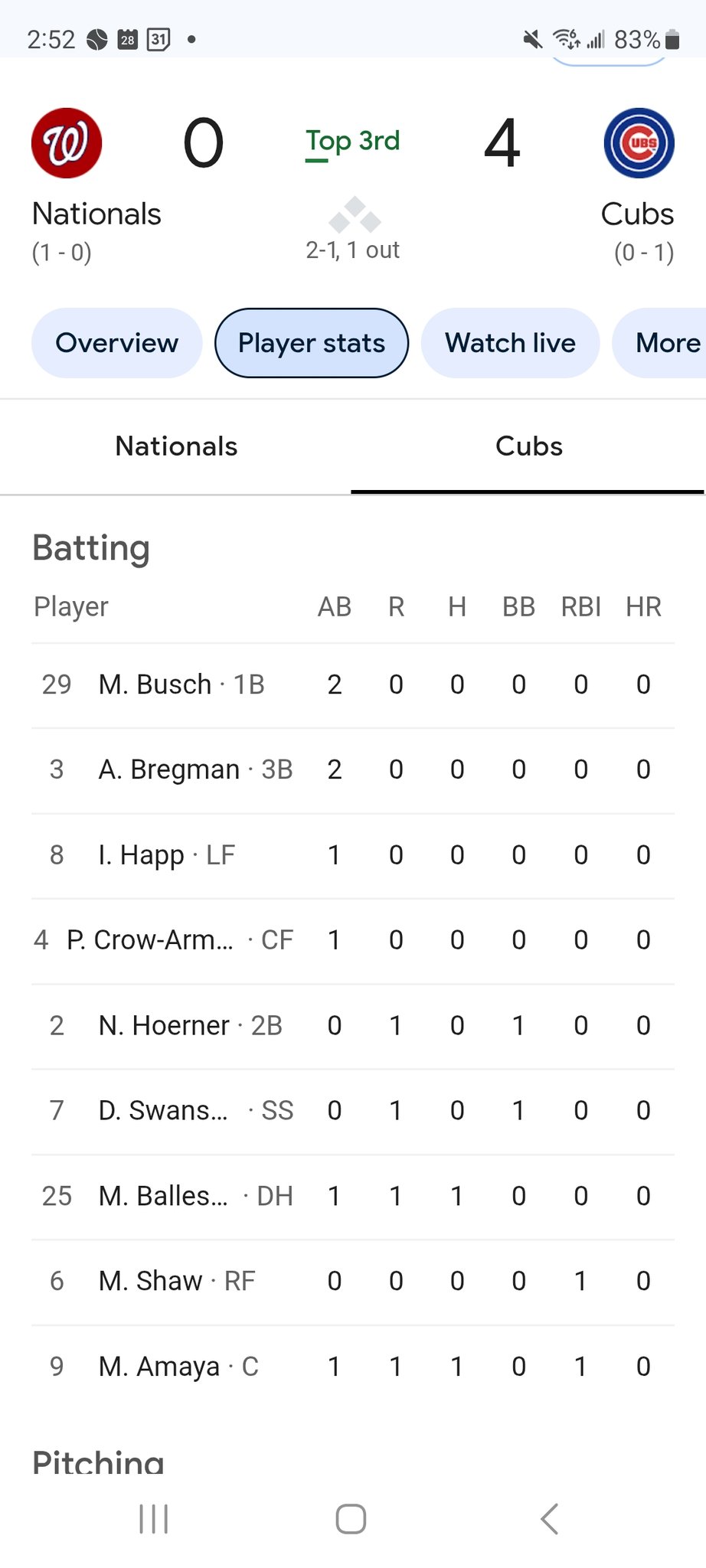The height and width of the screenshot is (1568, 706).
Task: Switch to the Nationals tab
Action: click(176, 446)
